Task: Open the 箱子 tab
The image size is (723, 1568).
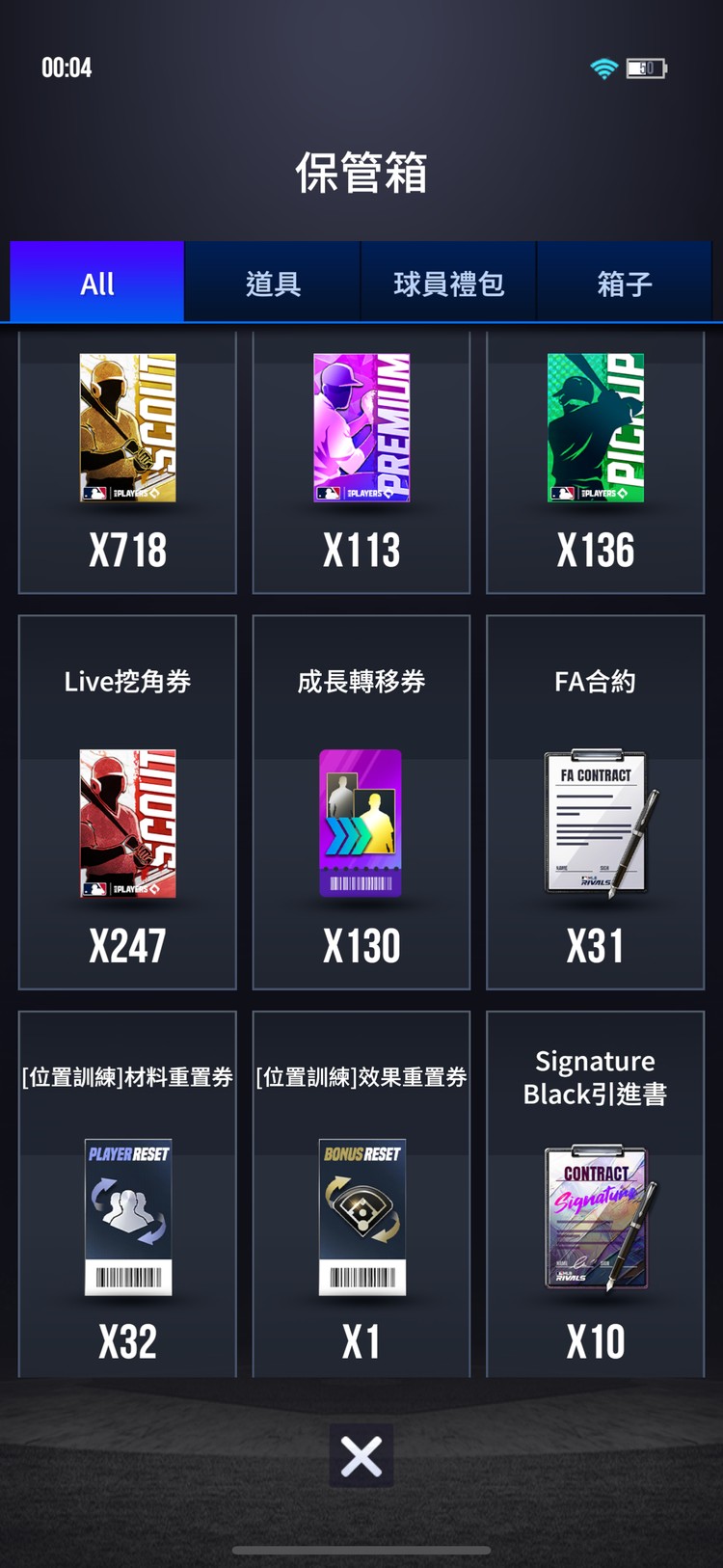Action: click(x=626, y=282)
